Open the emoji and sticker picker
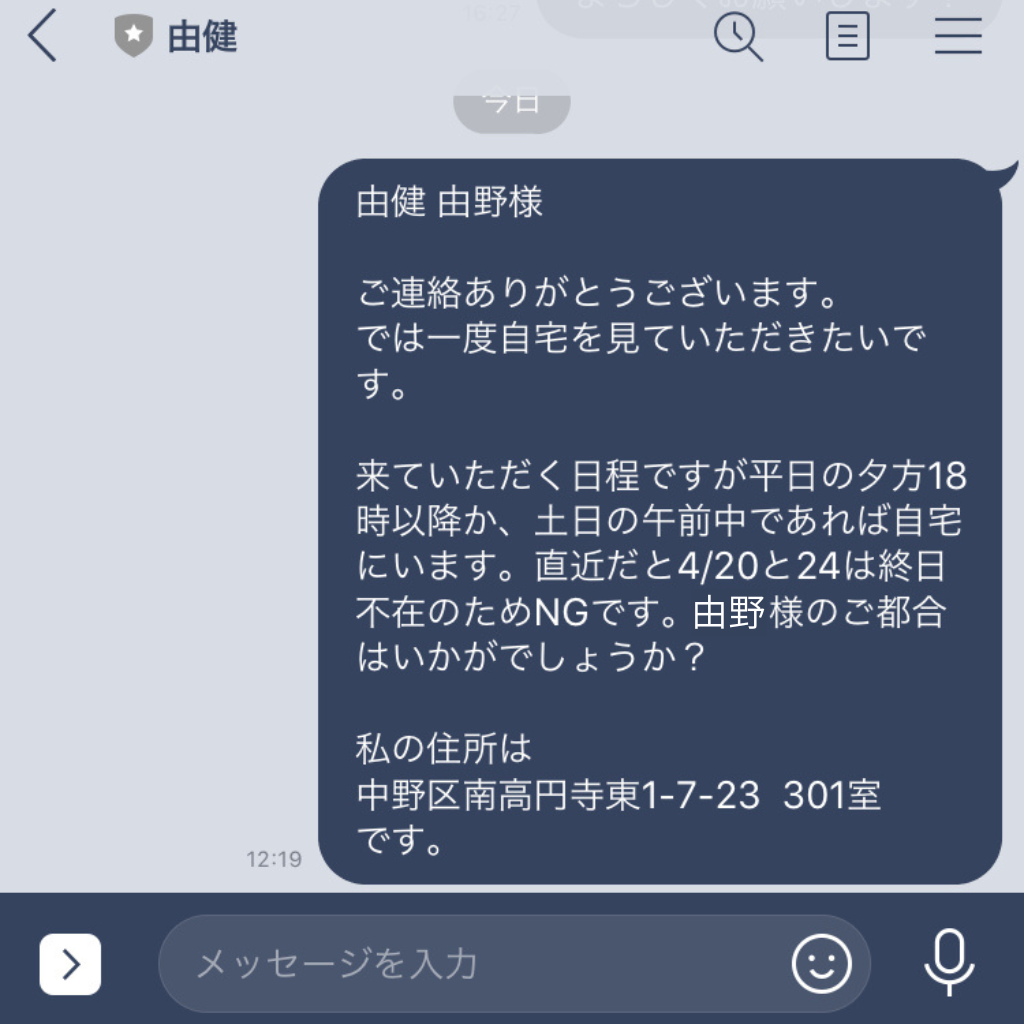The width and height of the screenshot is (1024, 1024). pos(821,964)
